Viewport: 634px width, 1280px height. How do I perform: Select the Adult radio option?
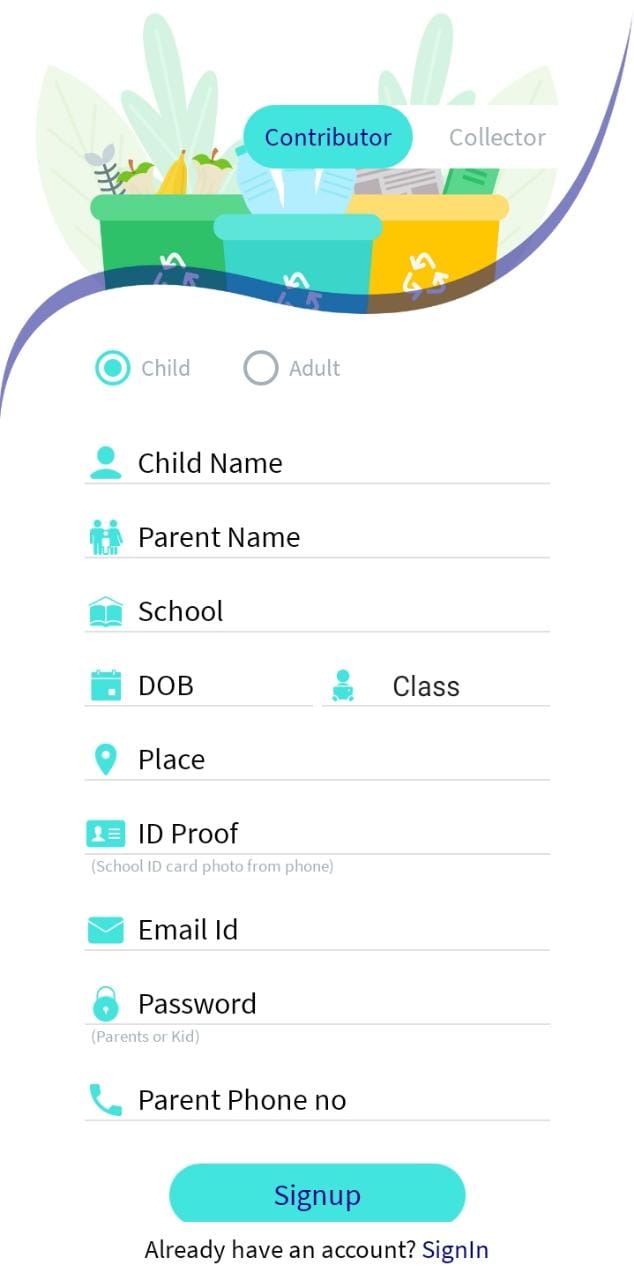[292, 368]
